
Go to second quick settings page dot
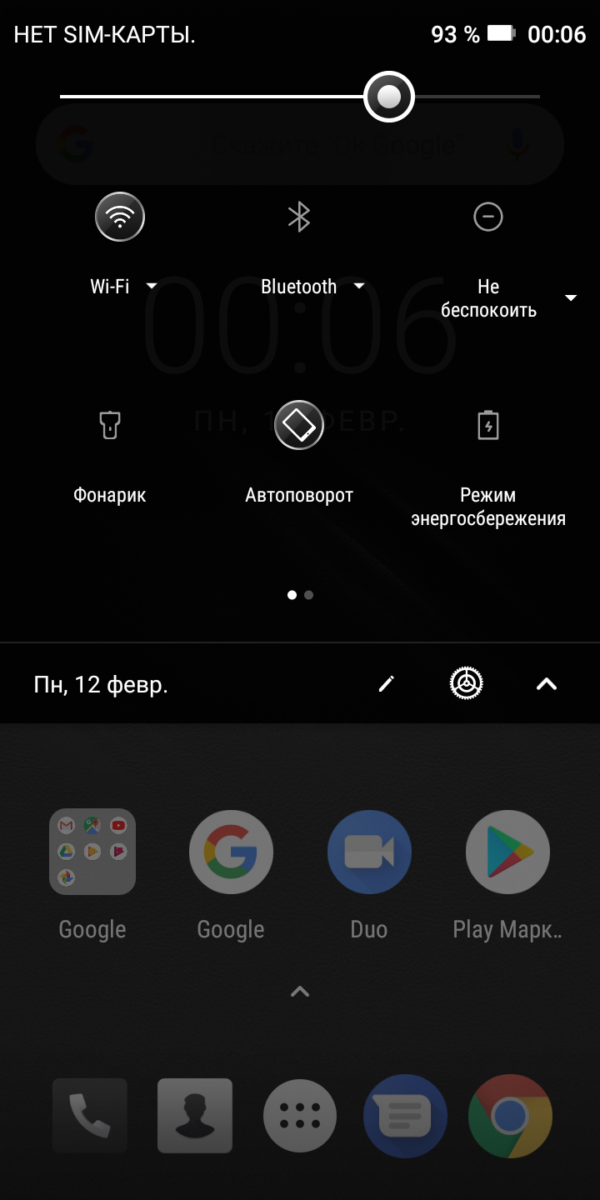click(x=309, y=594)
